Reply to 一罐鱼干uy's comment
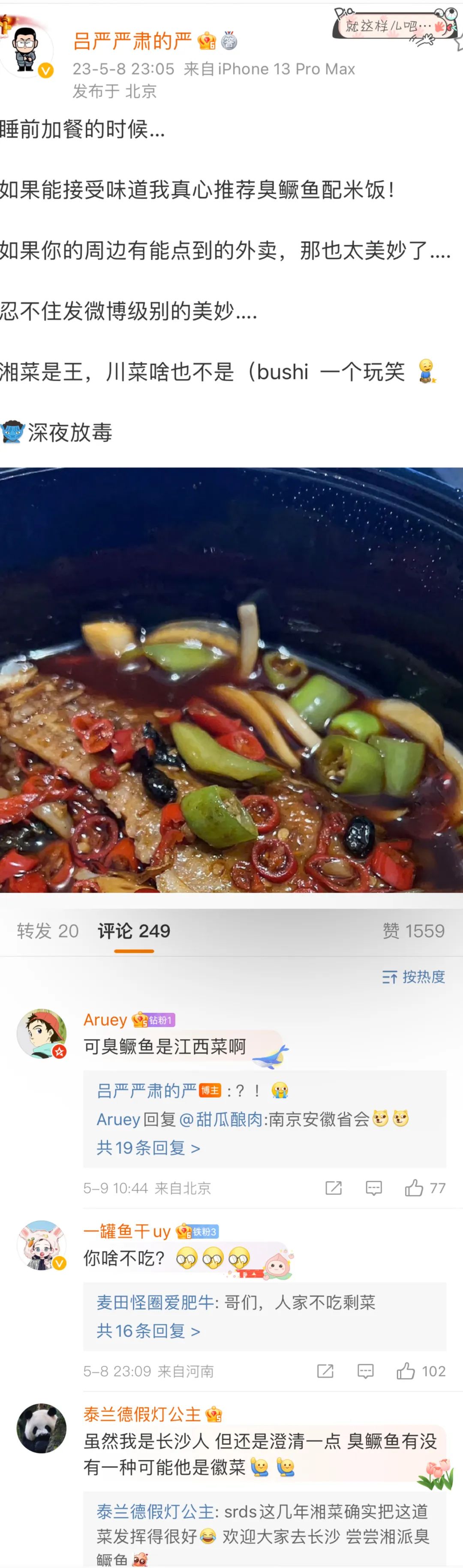This screenshot has width=463, height=1568. click(x=366, y=1371)
